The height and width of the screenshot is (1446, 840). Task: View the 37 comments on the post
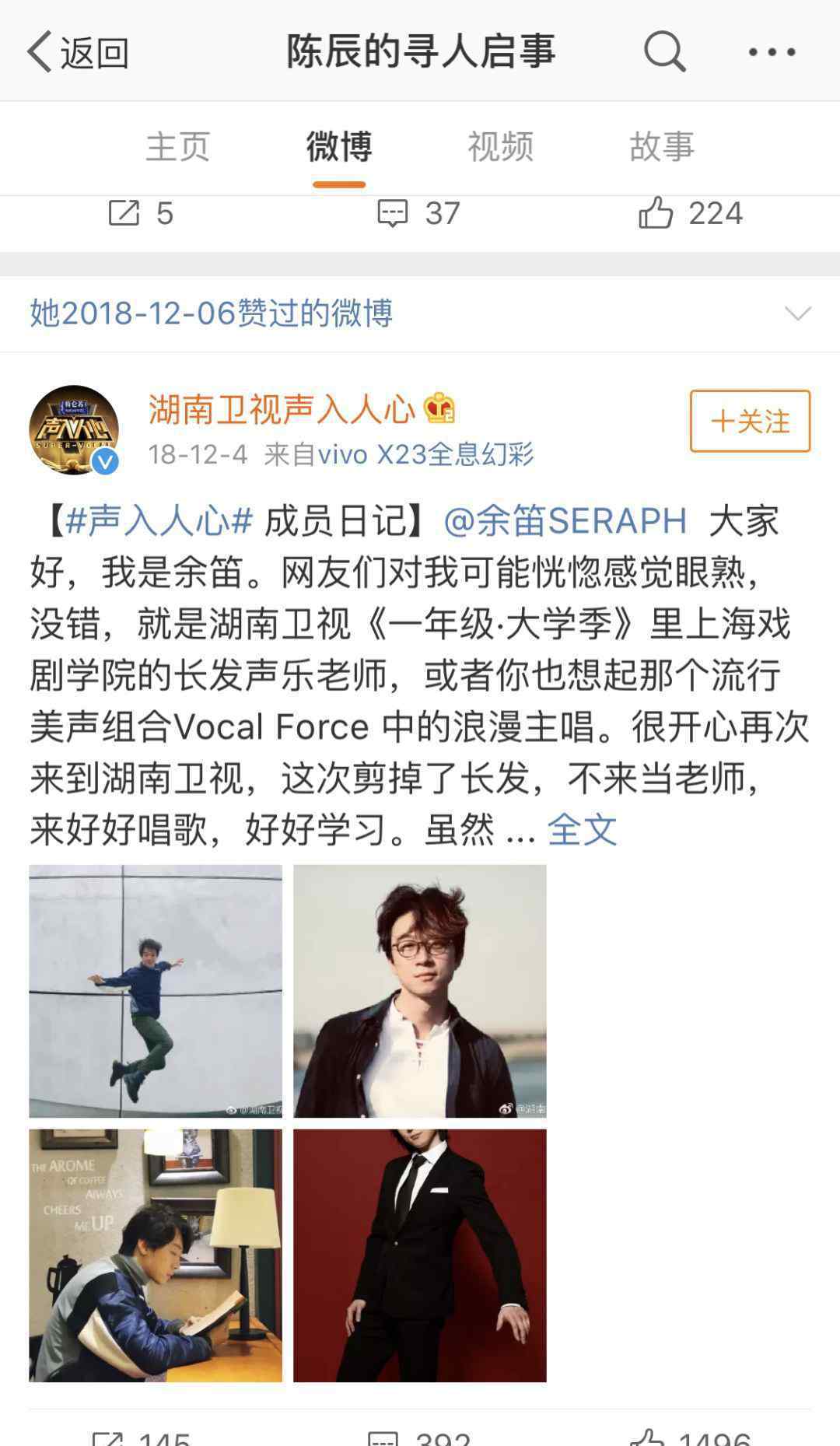coord(418,213)
